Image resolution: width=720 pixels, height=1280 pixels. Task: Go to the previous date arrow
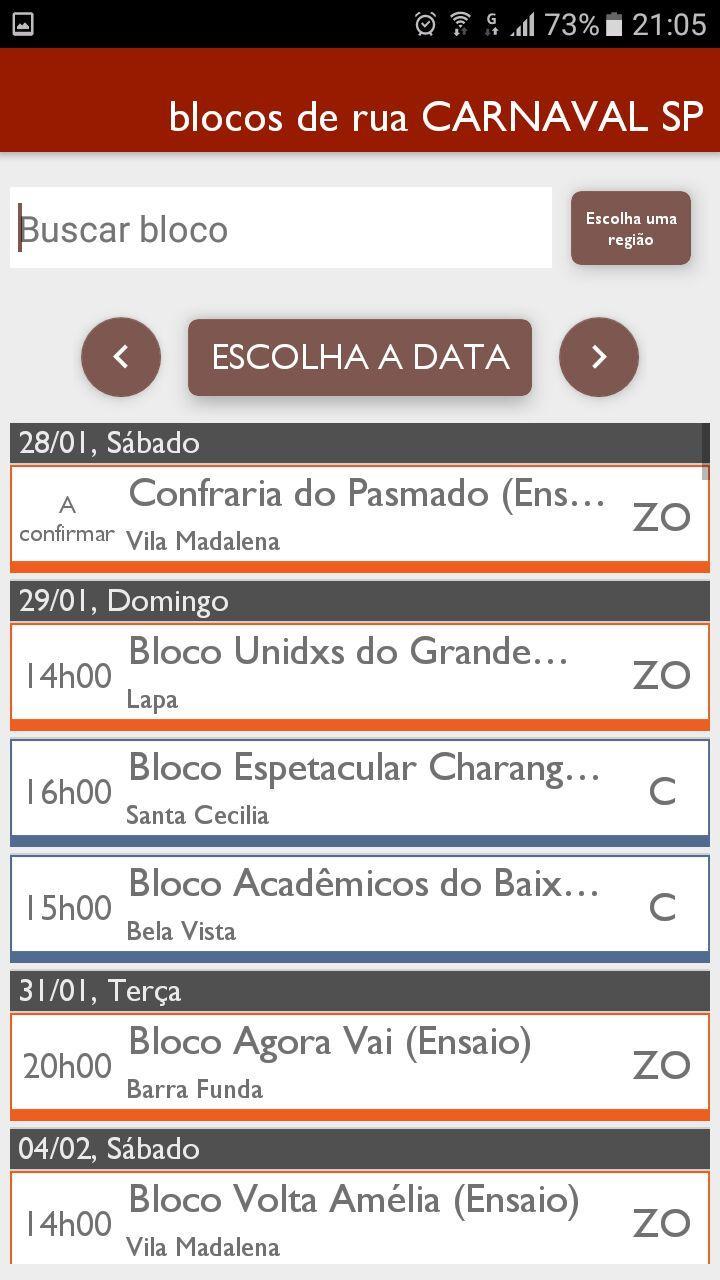(121, 357)
